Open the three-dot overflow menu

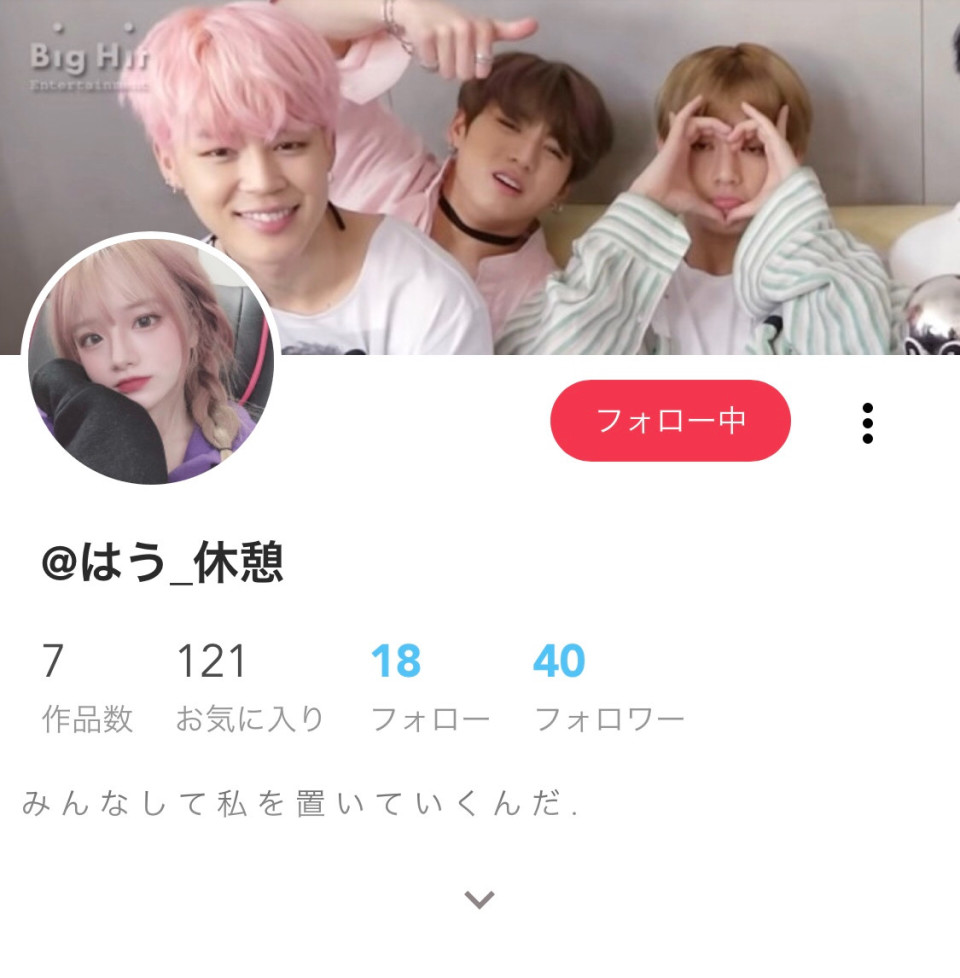pyautogui.click(x=867, y=424)
